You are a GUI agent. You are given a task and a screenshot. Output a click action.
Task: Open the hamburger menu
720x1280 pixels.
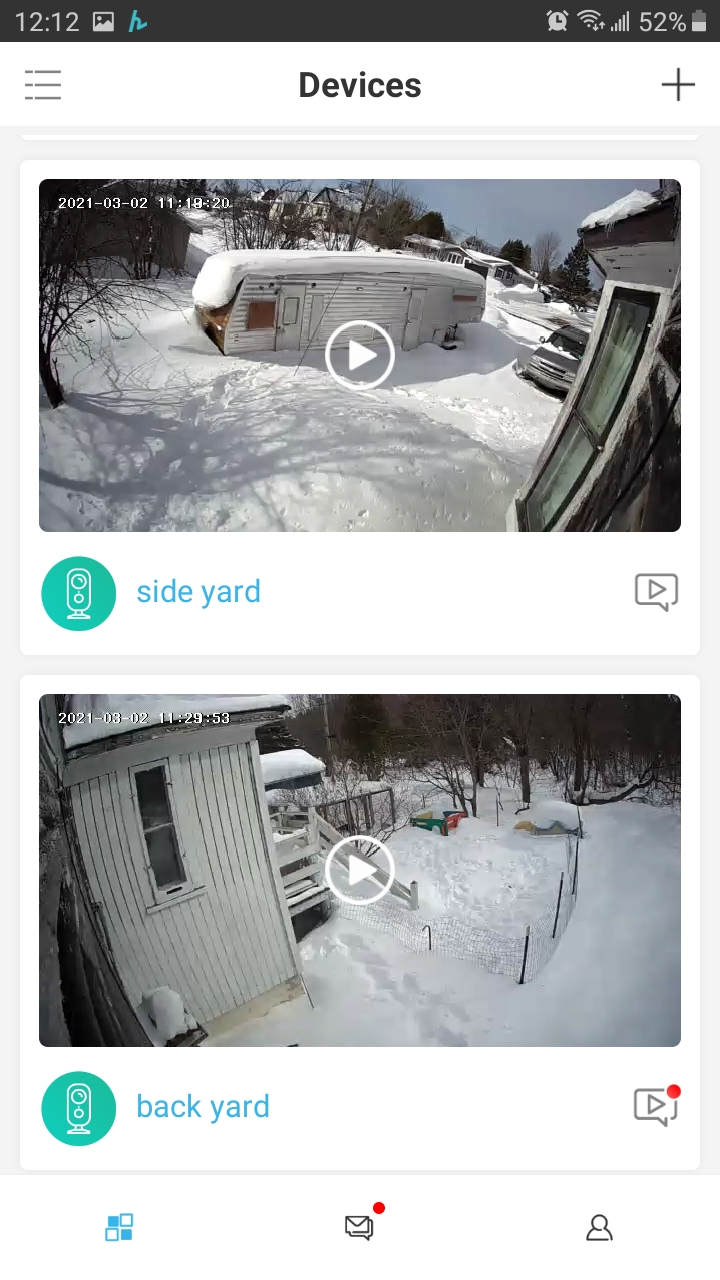click(x=43, y=85)
